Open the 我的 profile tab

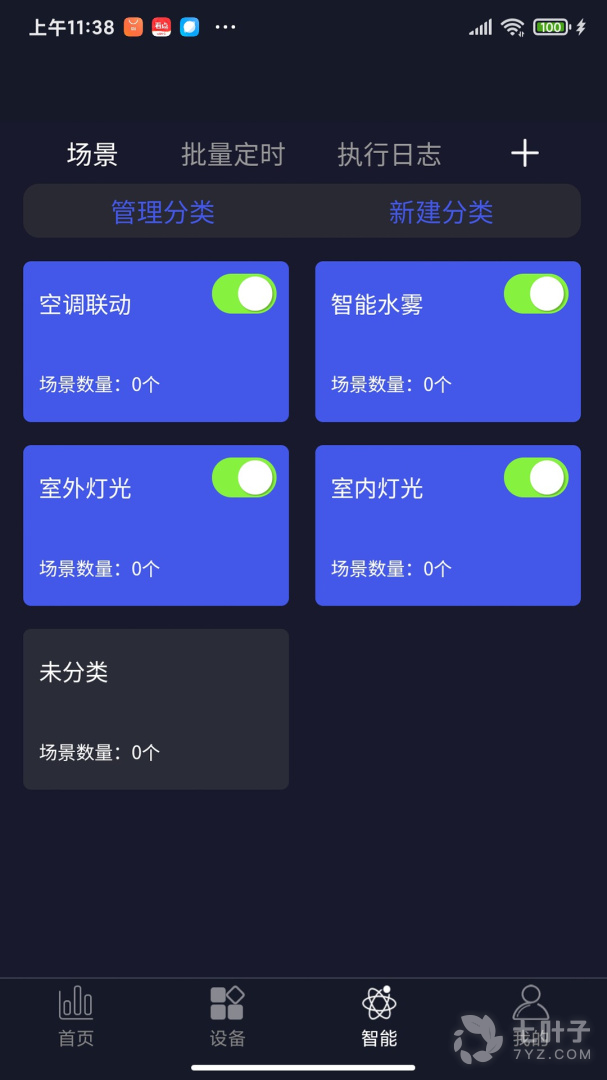pos(530,1017)
